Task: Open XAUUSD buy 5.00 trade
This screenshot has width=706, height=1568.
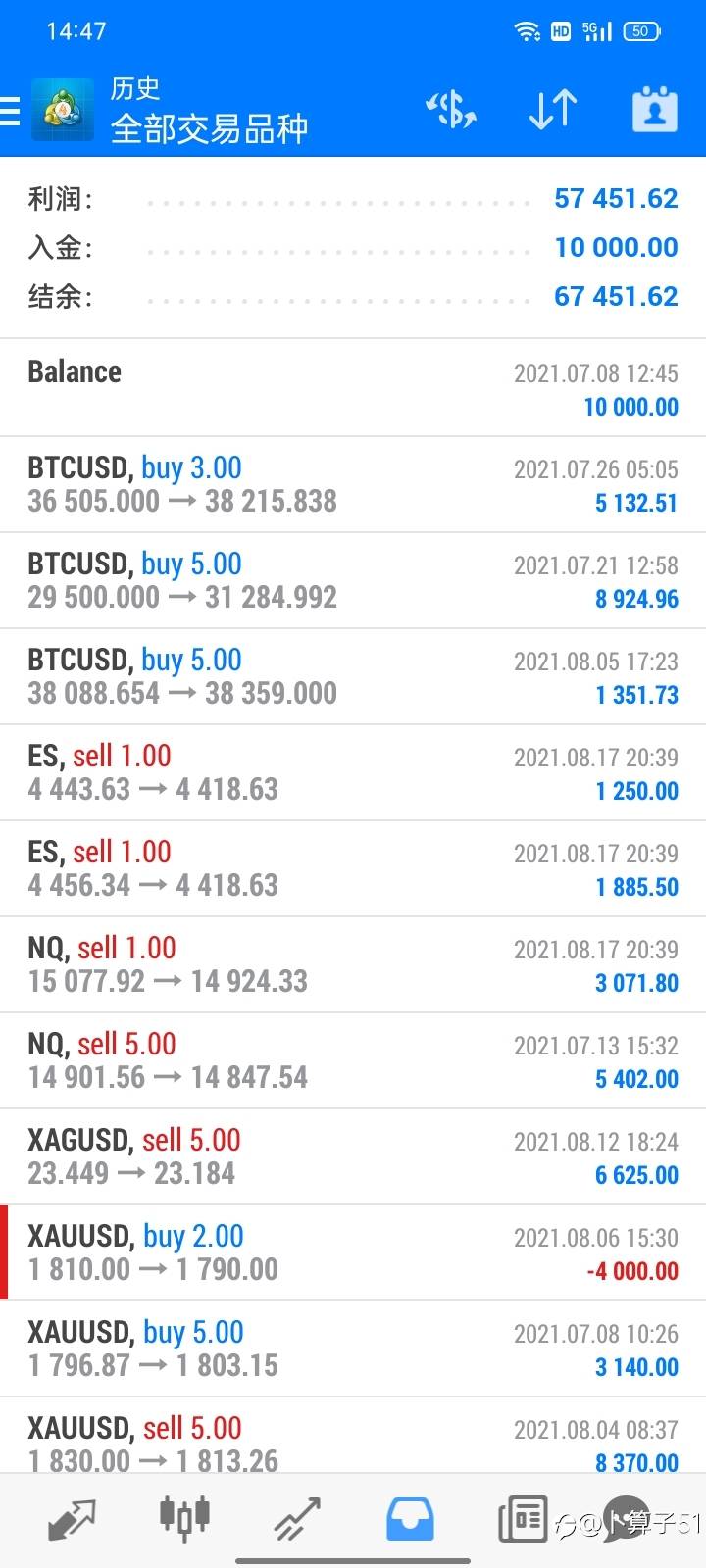Action: (353, 1349)
